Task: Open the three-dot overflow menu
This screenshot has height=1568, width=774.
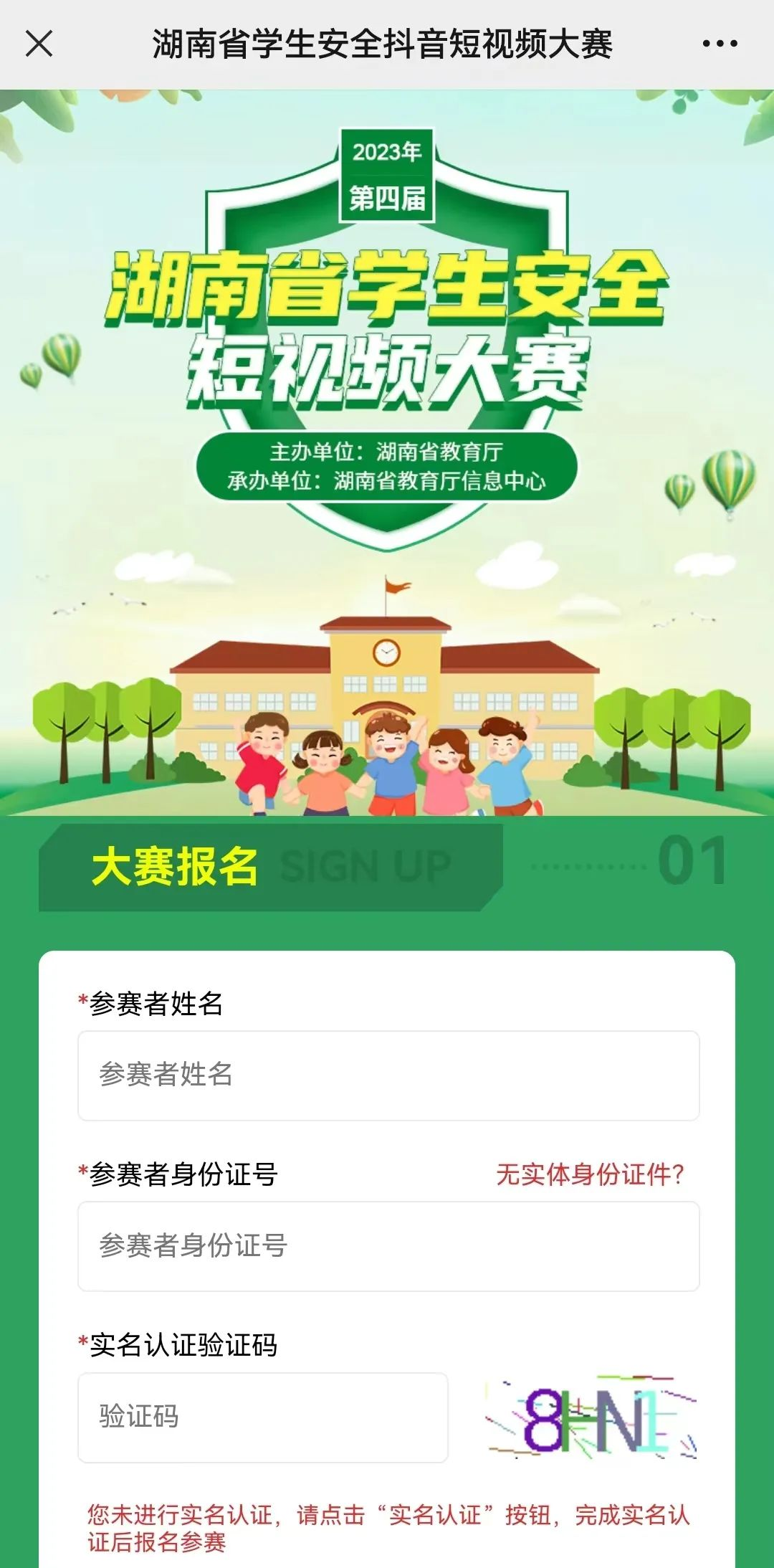Action: pos(720,44)
